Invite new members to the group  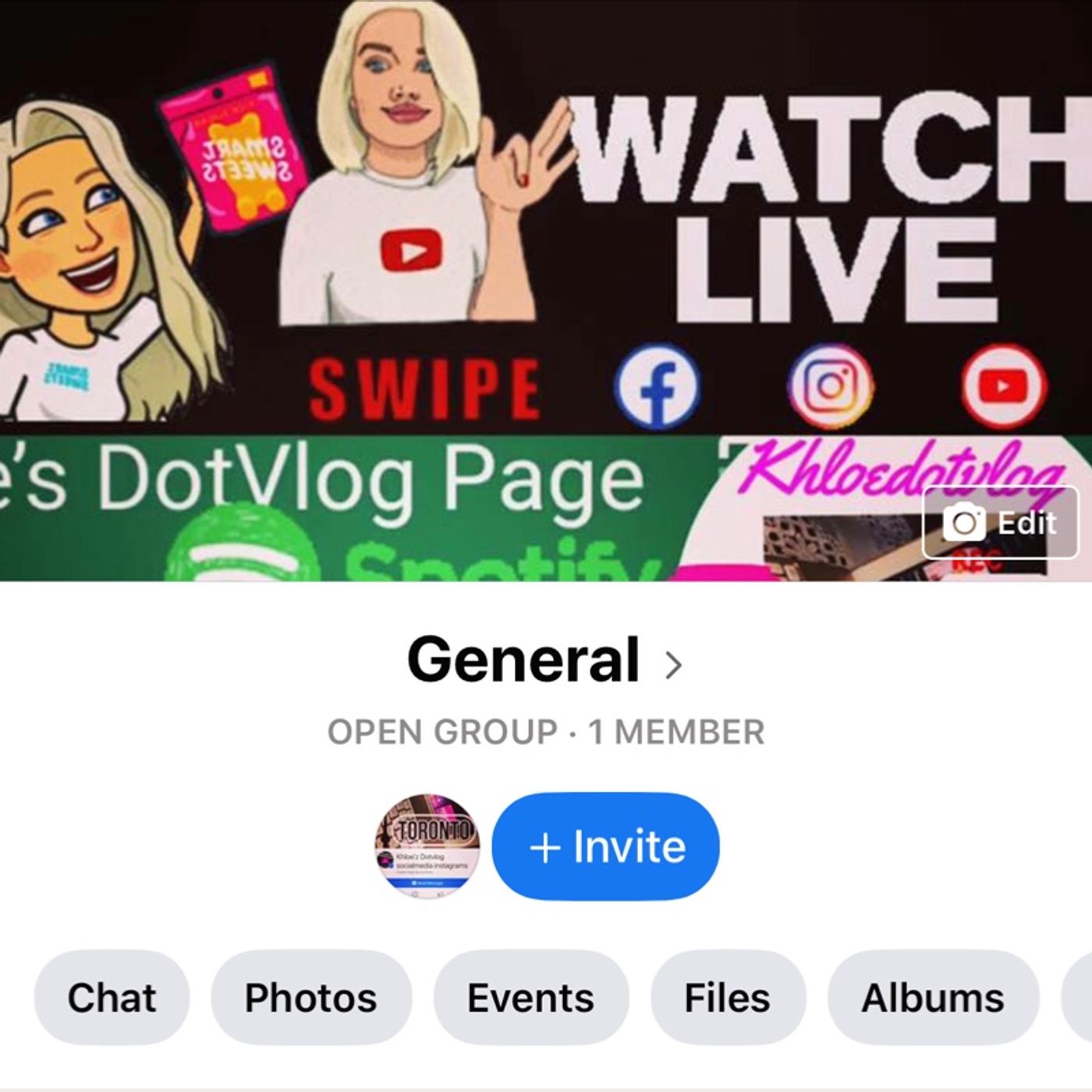point(606,846)
